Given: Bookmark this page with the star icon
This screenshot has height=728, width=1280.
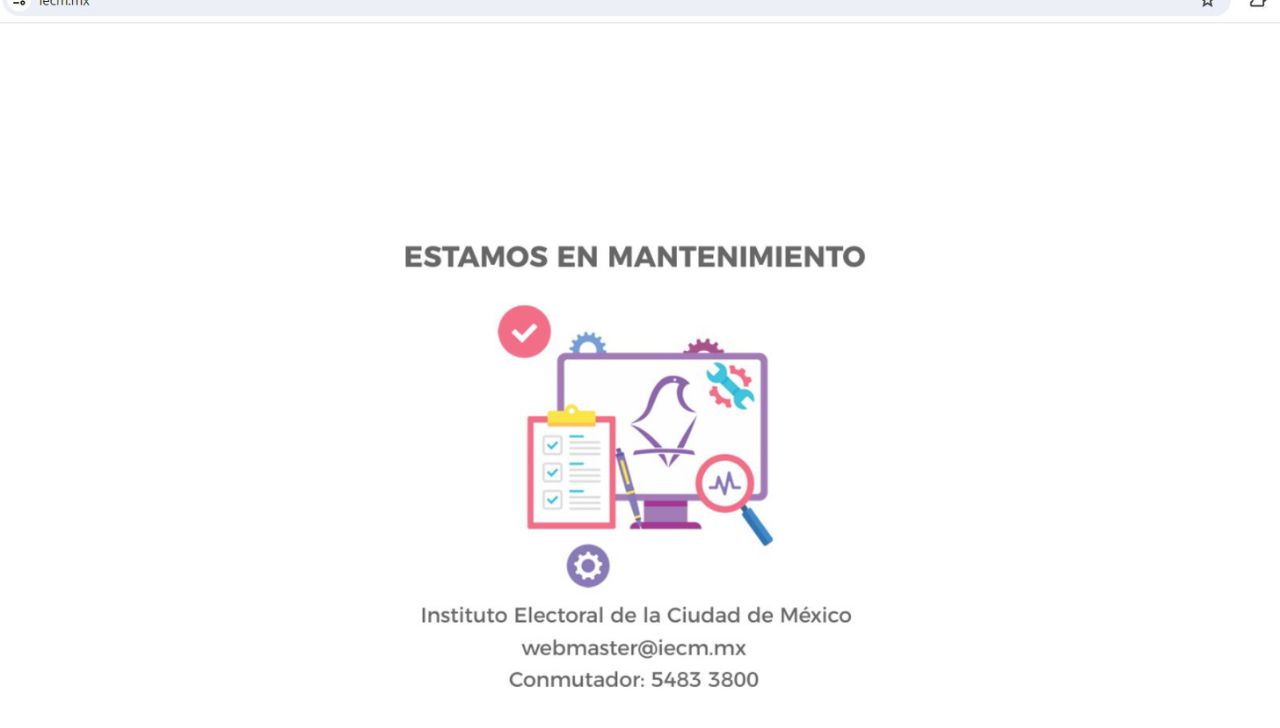Looking at the screenshot, I should coord(1207,3).
